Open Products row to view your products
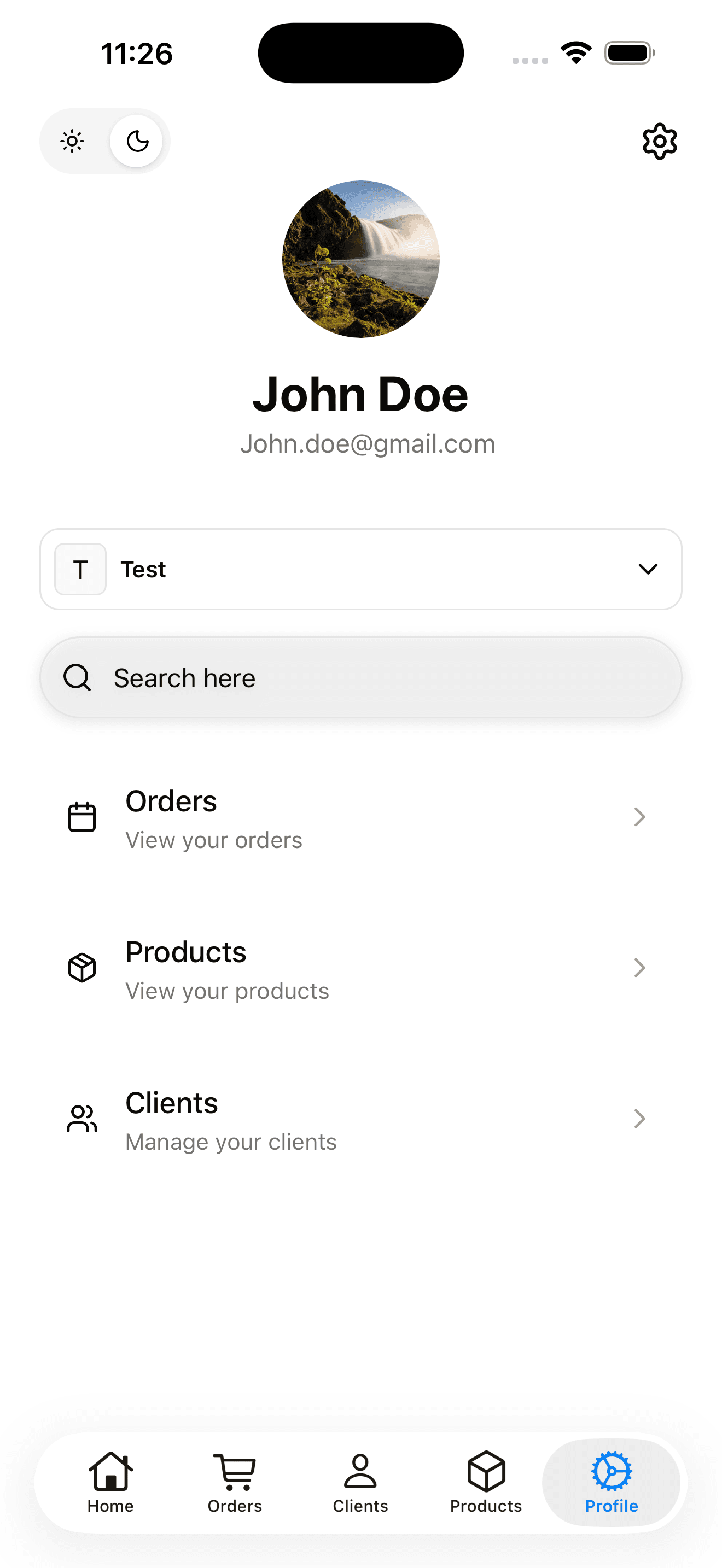Image resolution: width=722 pixels, height=1568 pixels. pos(360,968)
